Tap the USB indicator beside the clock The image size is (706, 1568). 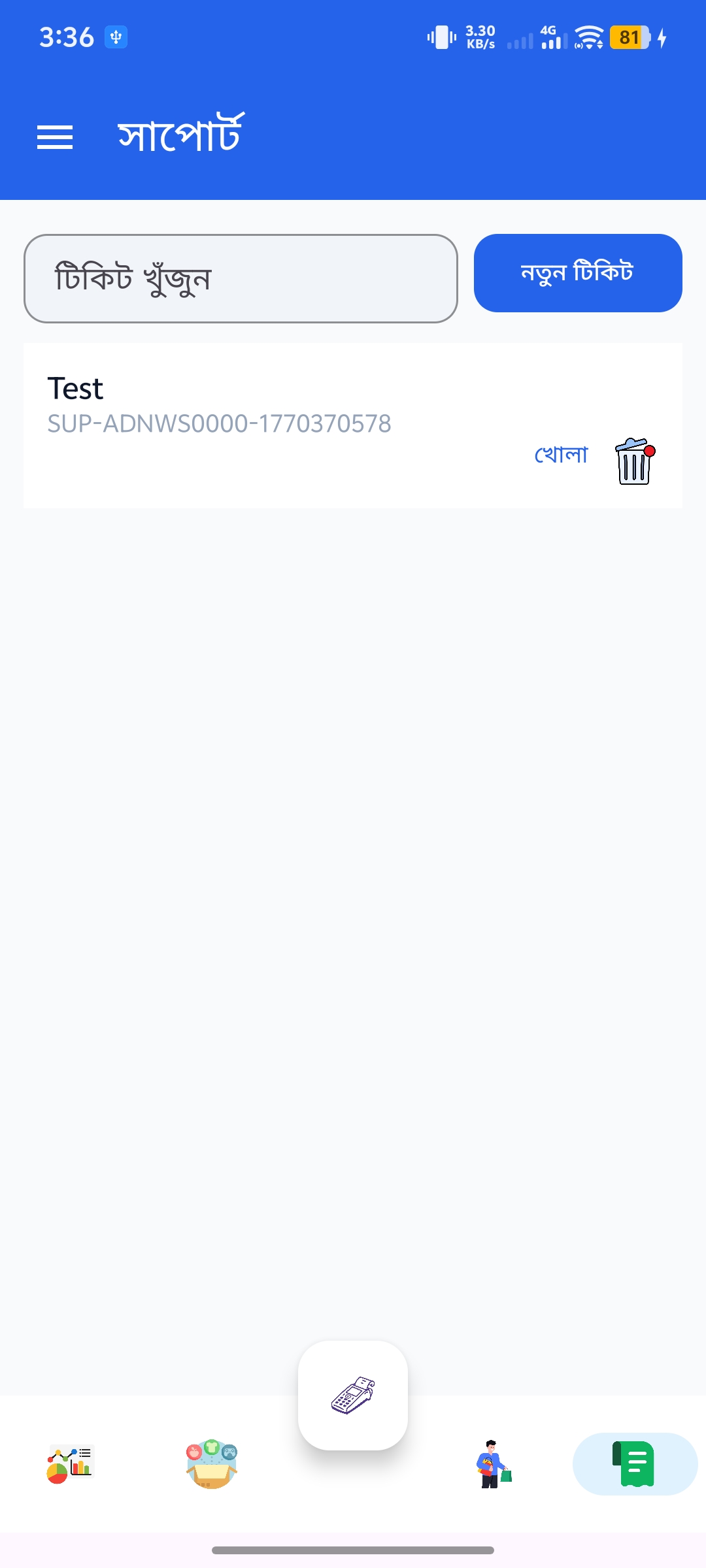(x=115, y=38)
